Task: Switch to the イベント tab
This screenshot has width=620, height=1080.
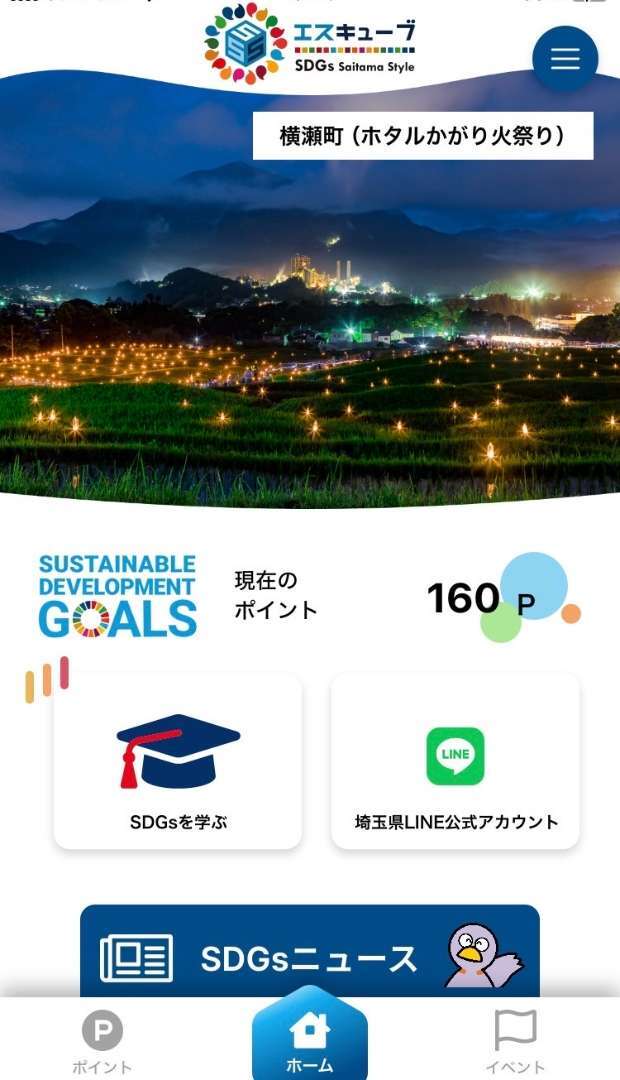Action: tap(515, 1041)
